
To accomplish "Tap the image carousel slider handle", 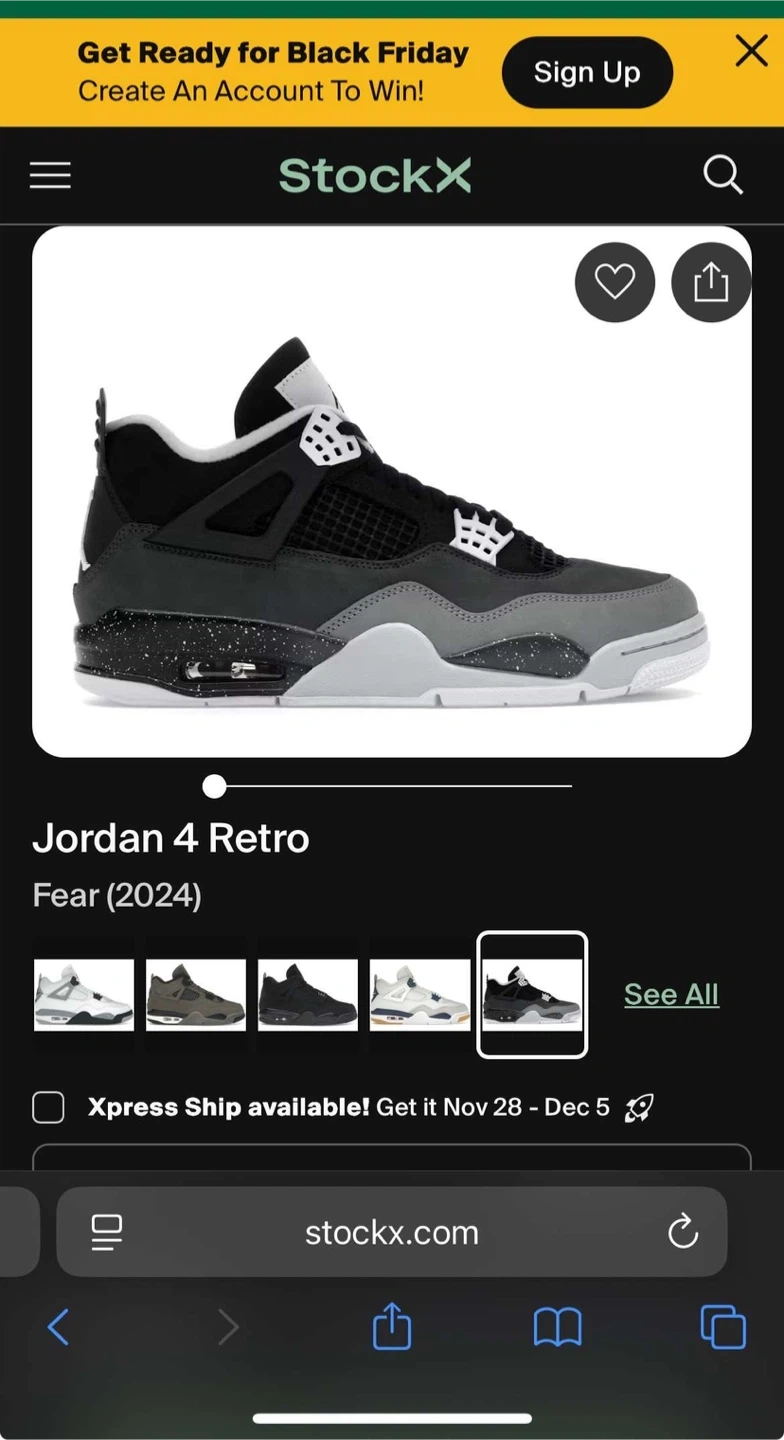I will tap(214, 786).
